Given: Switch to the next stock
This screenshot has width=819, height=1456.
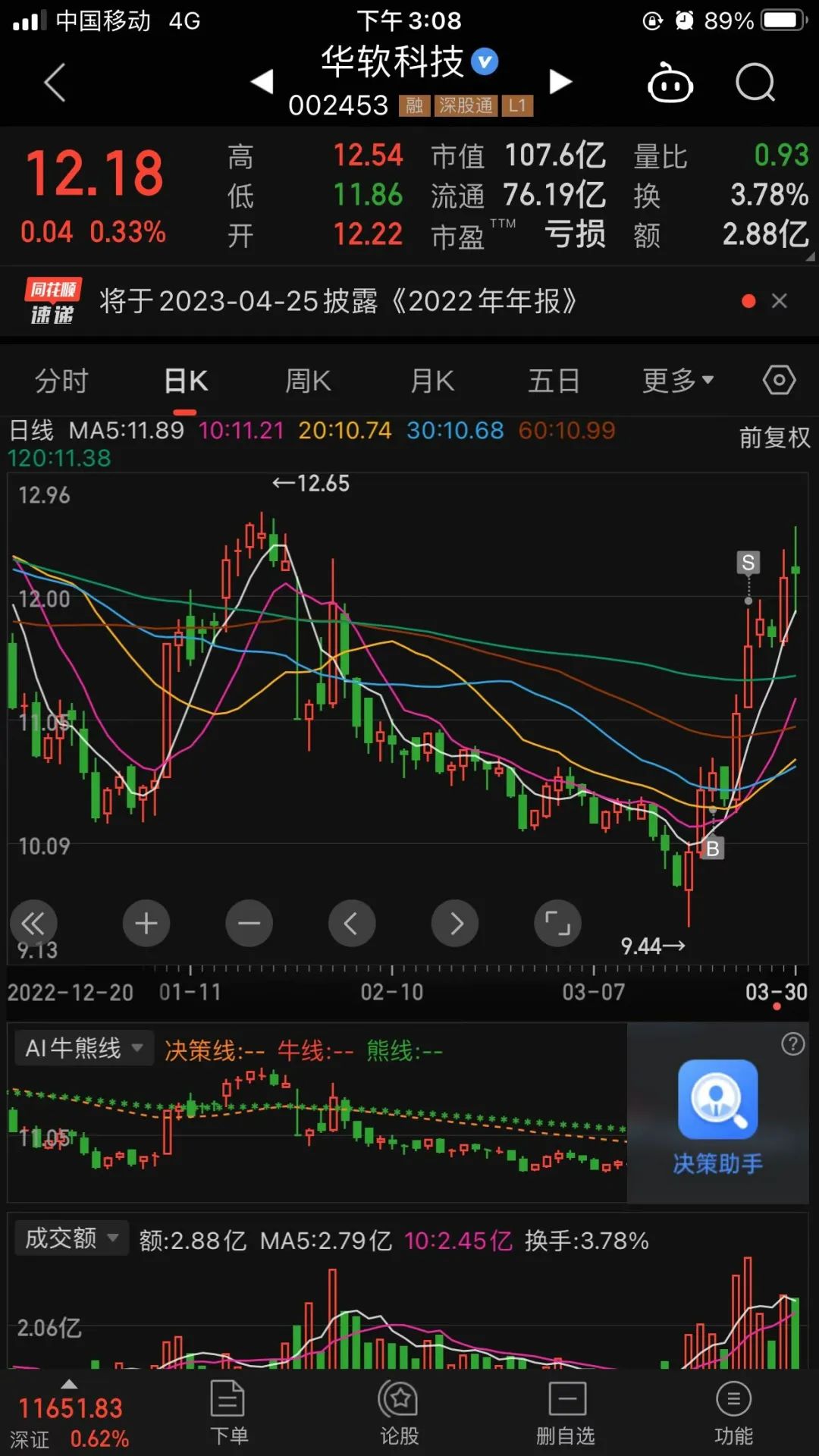Looking at the screenshot, I should (560, 81).
